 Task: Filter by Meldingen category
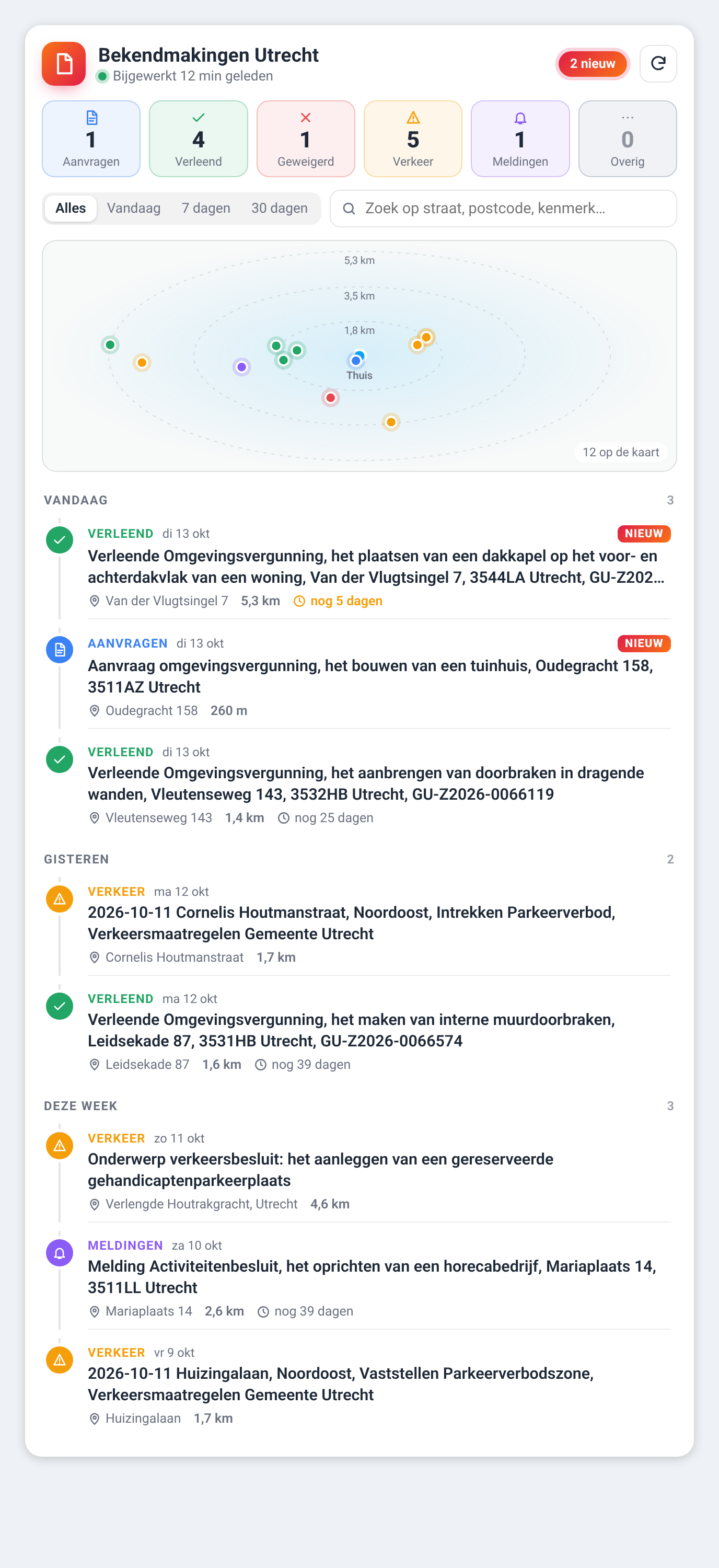point(520,139)
